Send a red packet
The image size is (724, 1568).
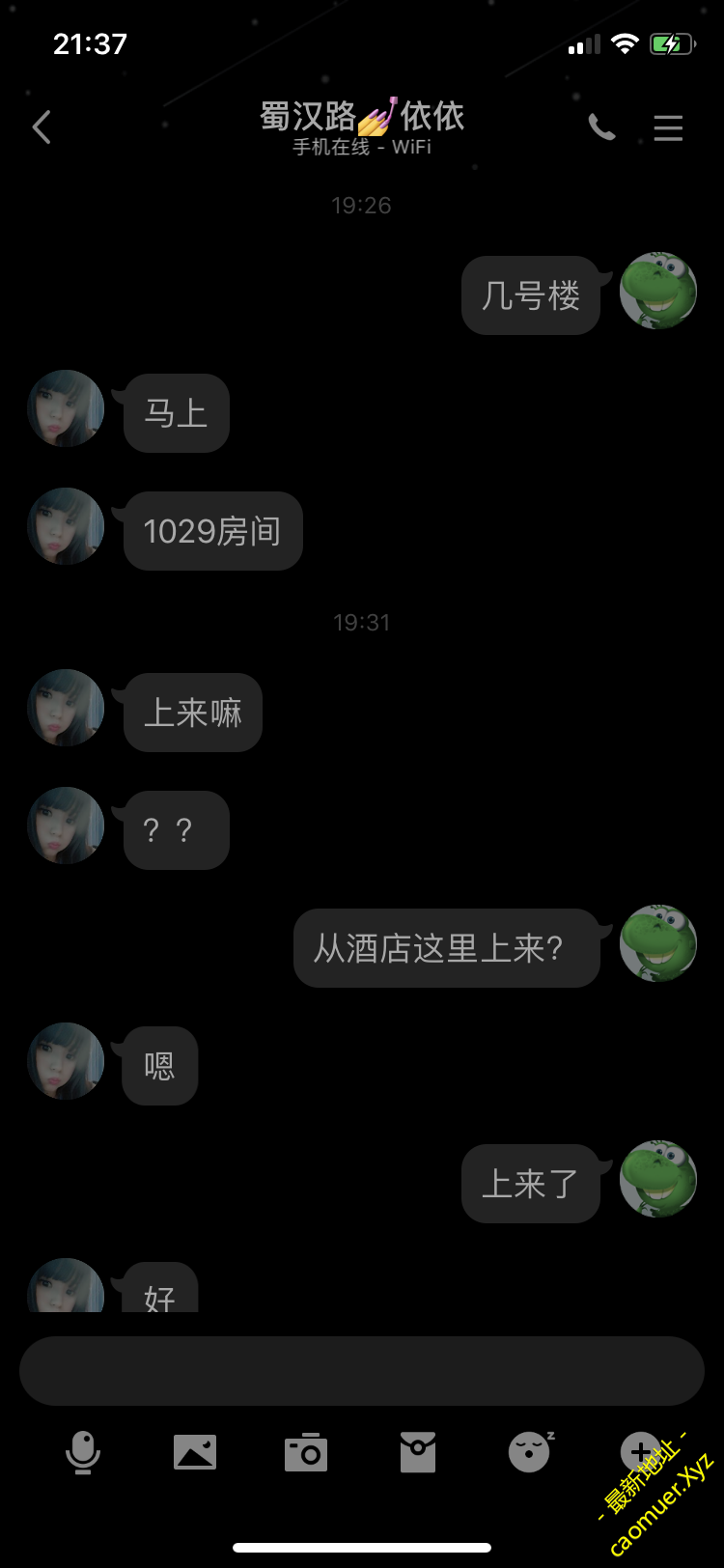(418, 1451)
